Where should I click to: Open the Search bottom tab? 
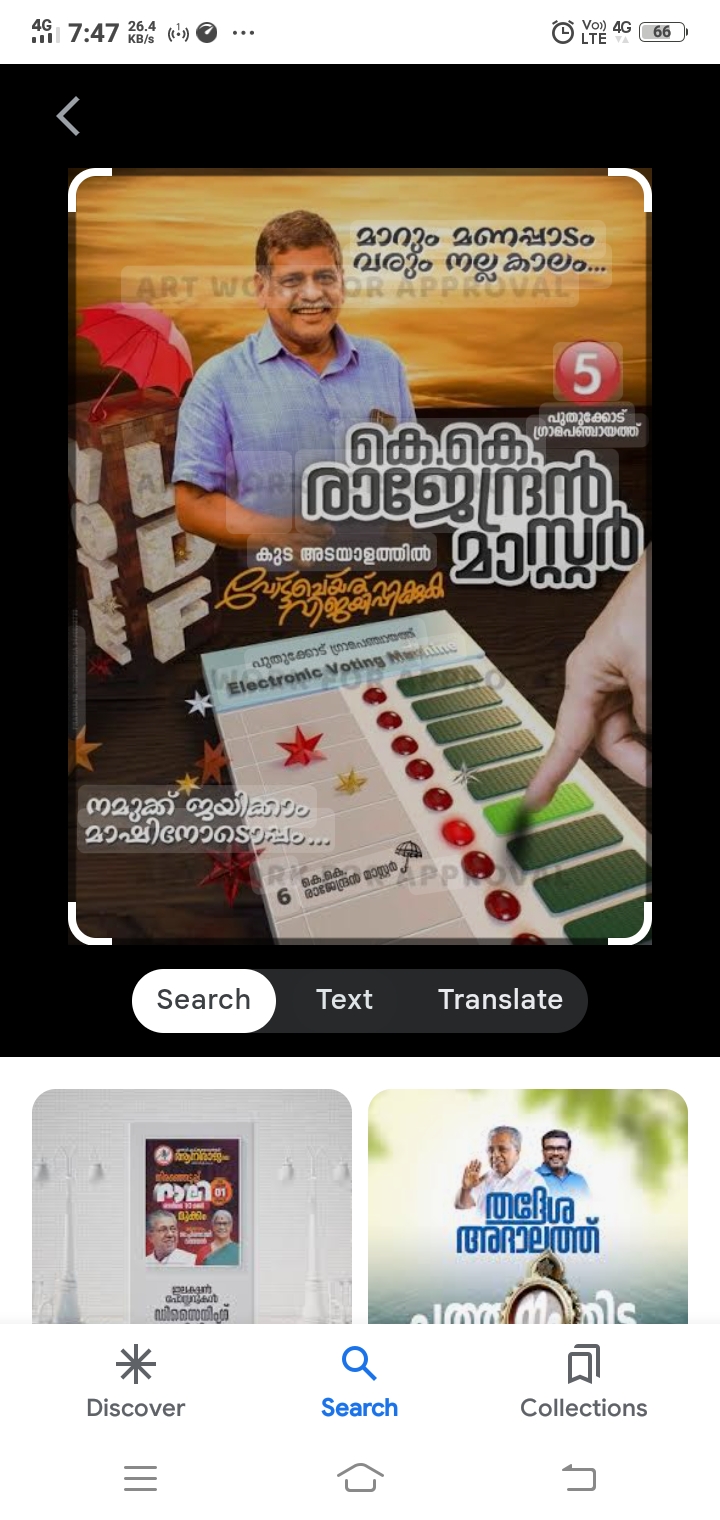[359, 1383]
